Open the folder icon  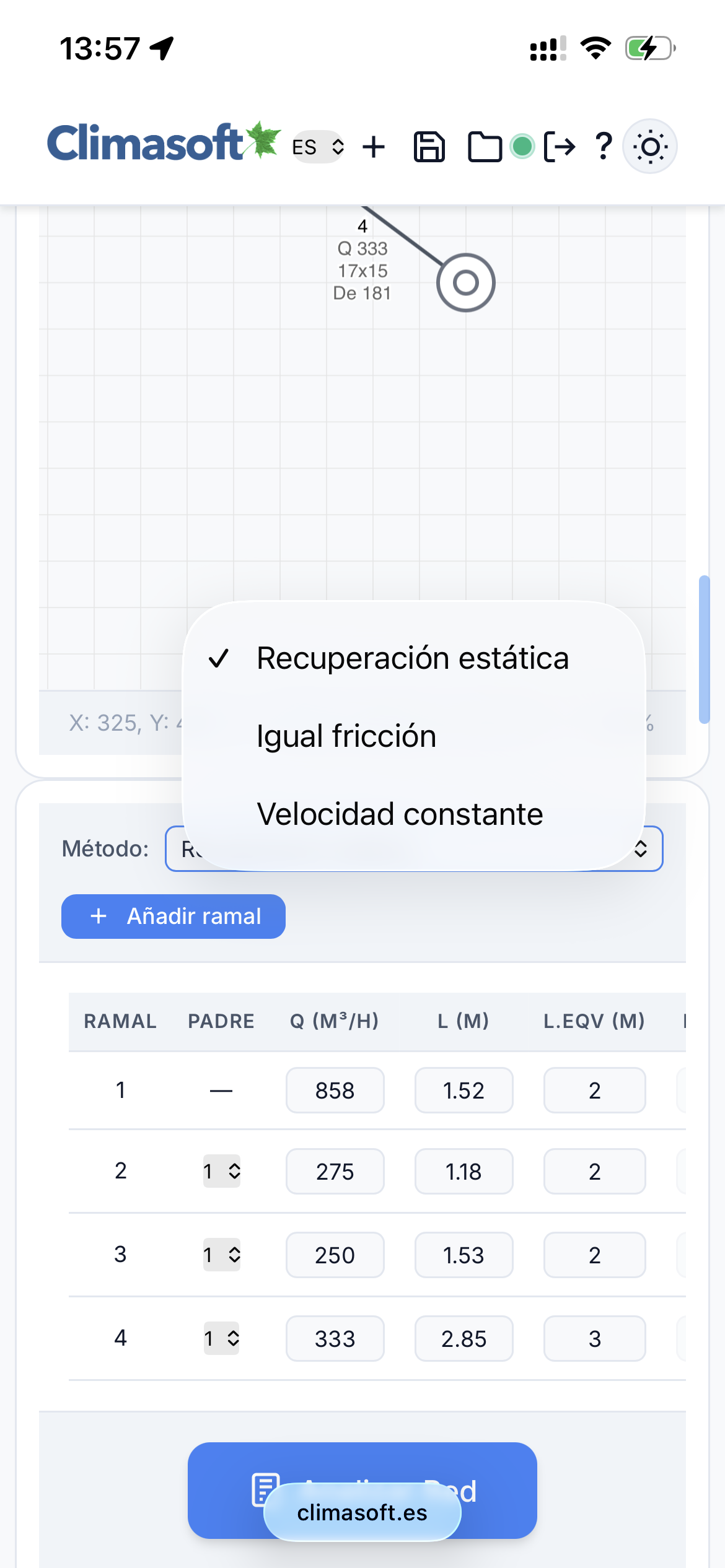tap(484, 147)
